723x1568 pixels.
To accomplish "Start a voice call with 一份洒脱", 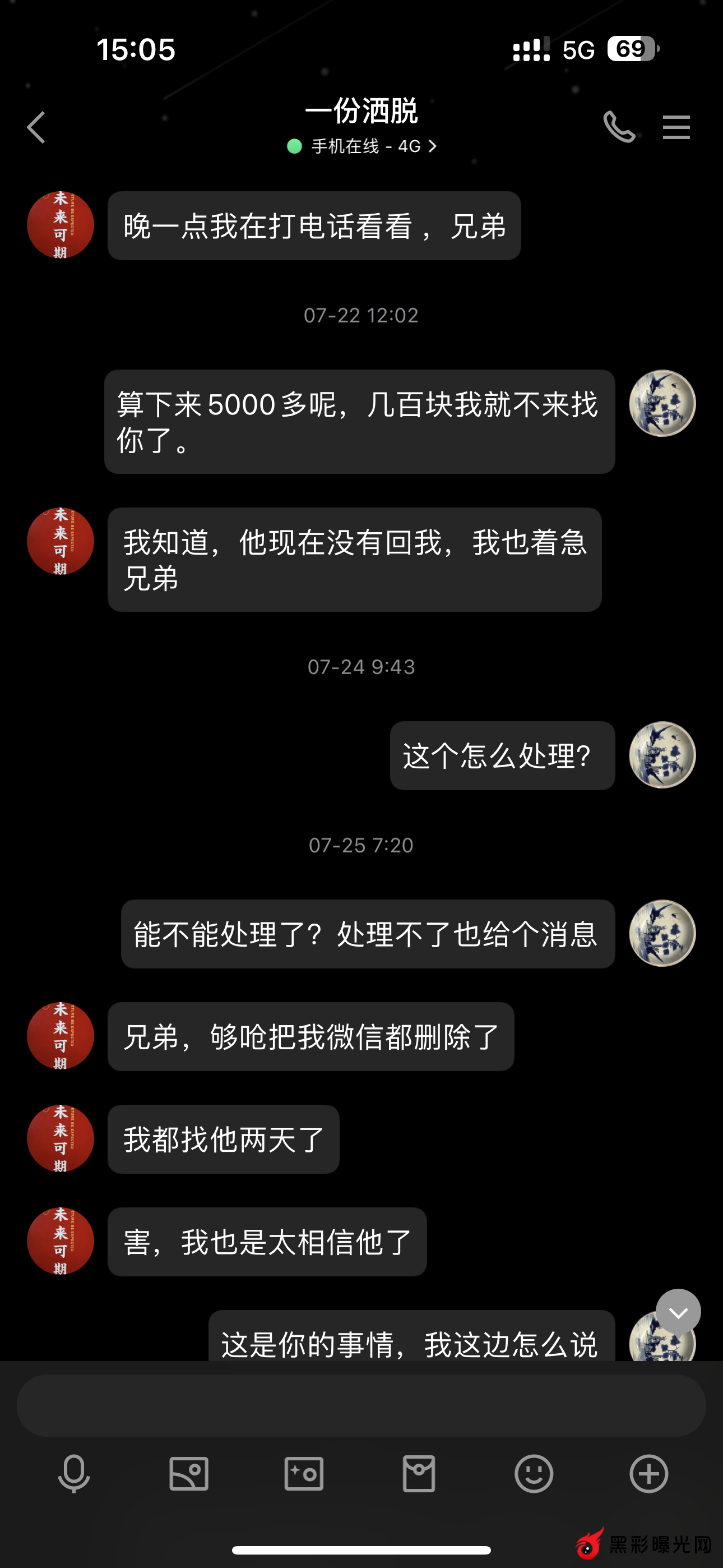I will (619, 127).
